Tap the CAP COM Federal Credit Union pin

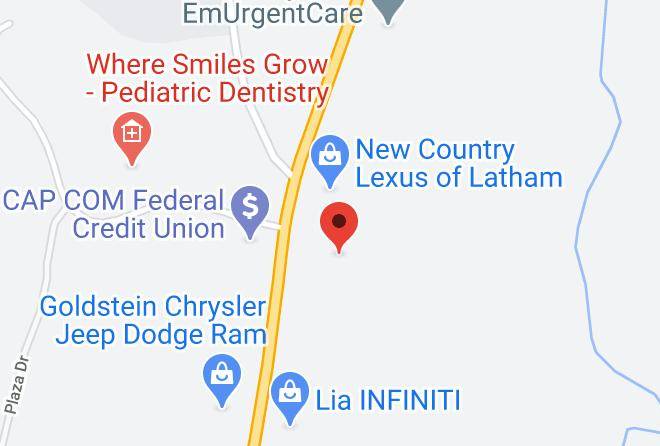[250, 212]
